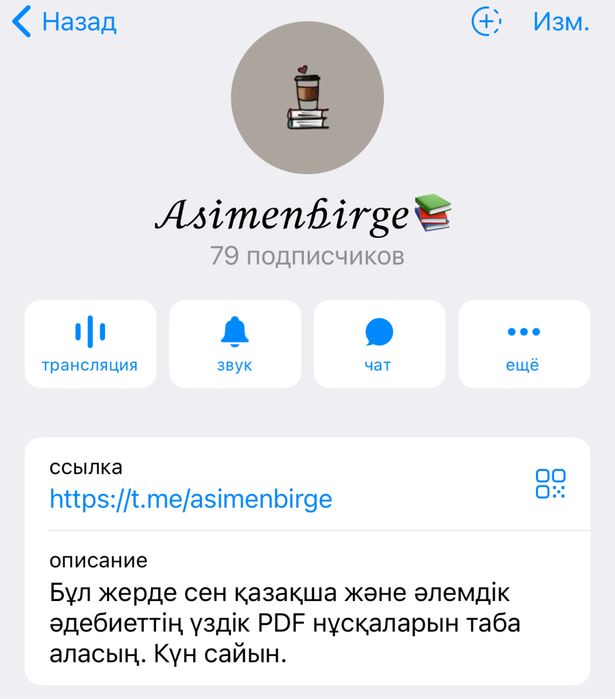This screenshot has width=615, height=699.
Task: Open channel editing via Изм.
Action: pos(561,21)
